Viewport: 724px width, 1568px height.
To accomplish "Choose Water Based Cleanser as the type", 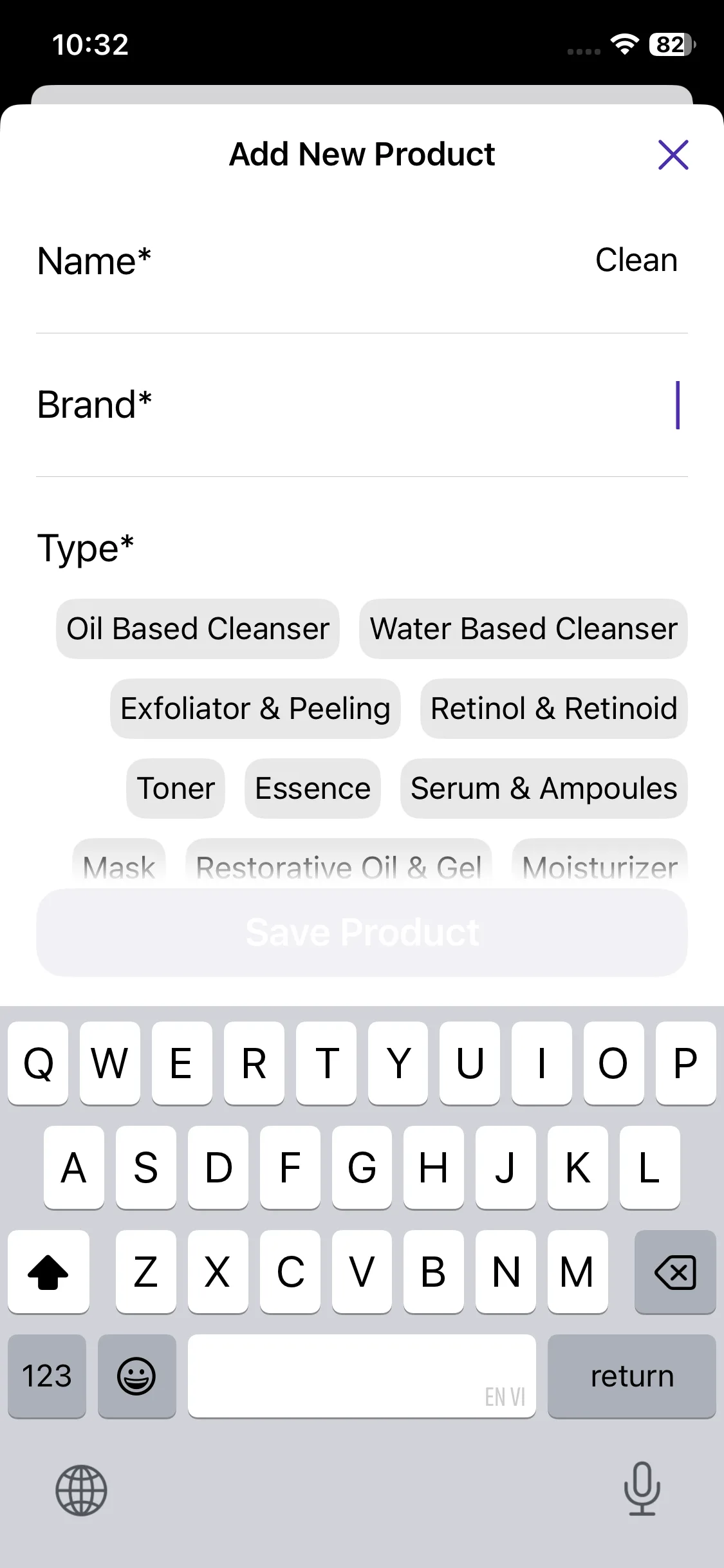I will 523,629.
